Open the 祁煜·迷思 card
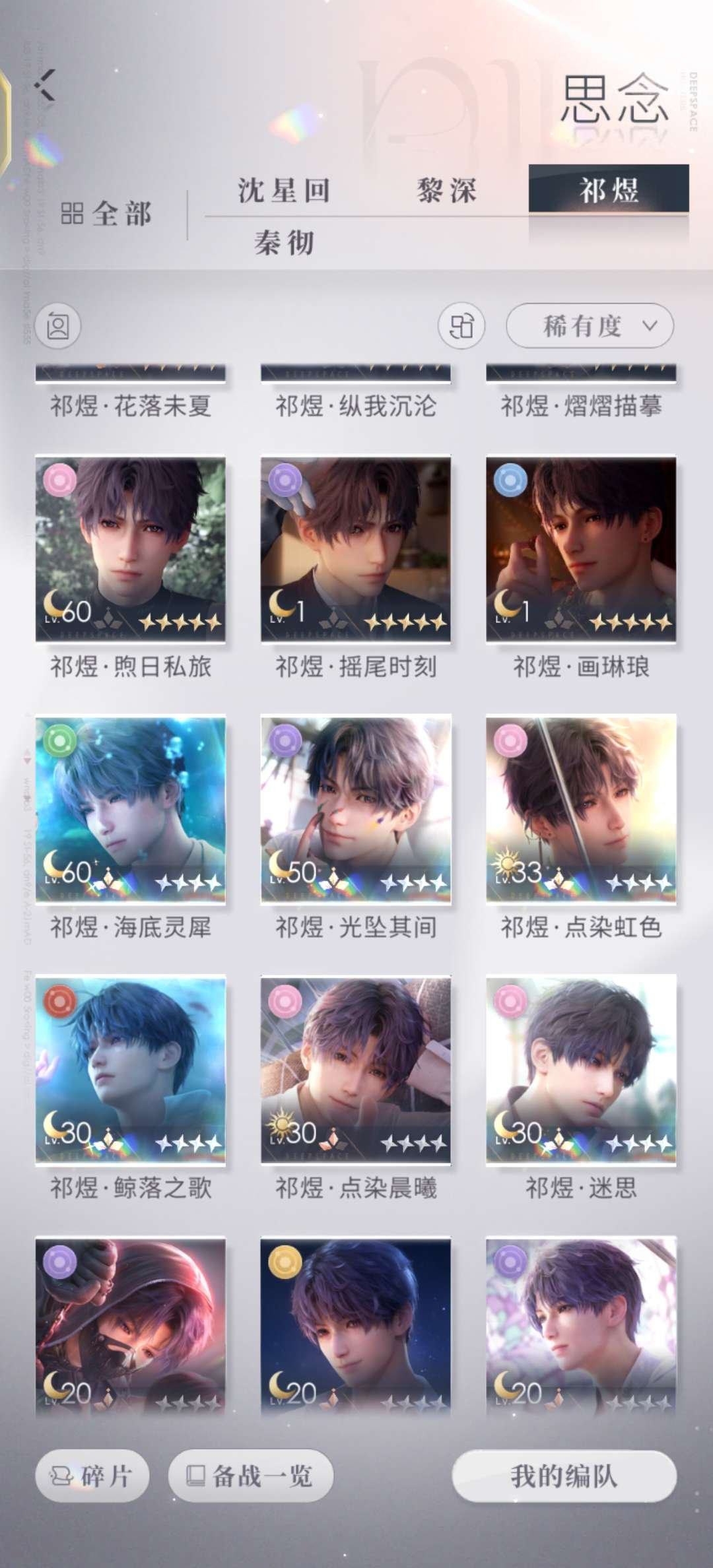 (x=580, y=1069)
